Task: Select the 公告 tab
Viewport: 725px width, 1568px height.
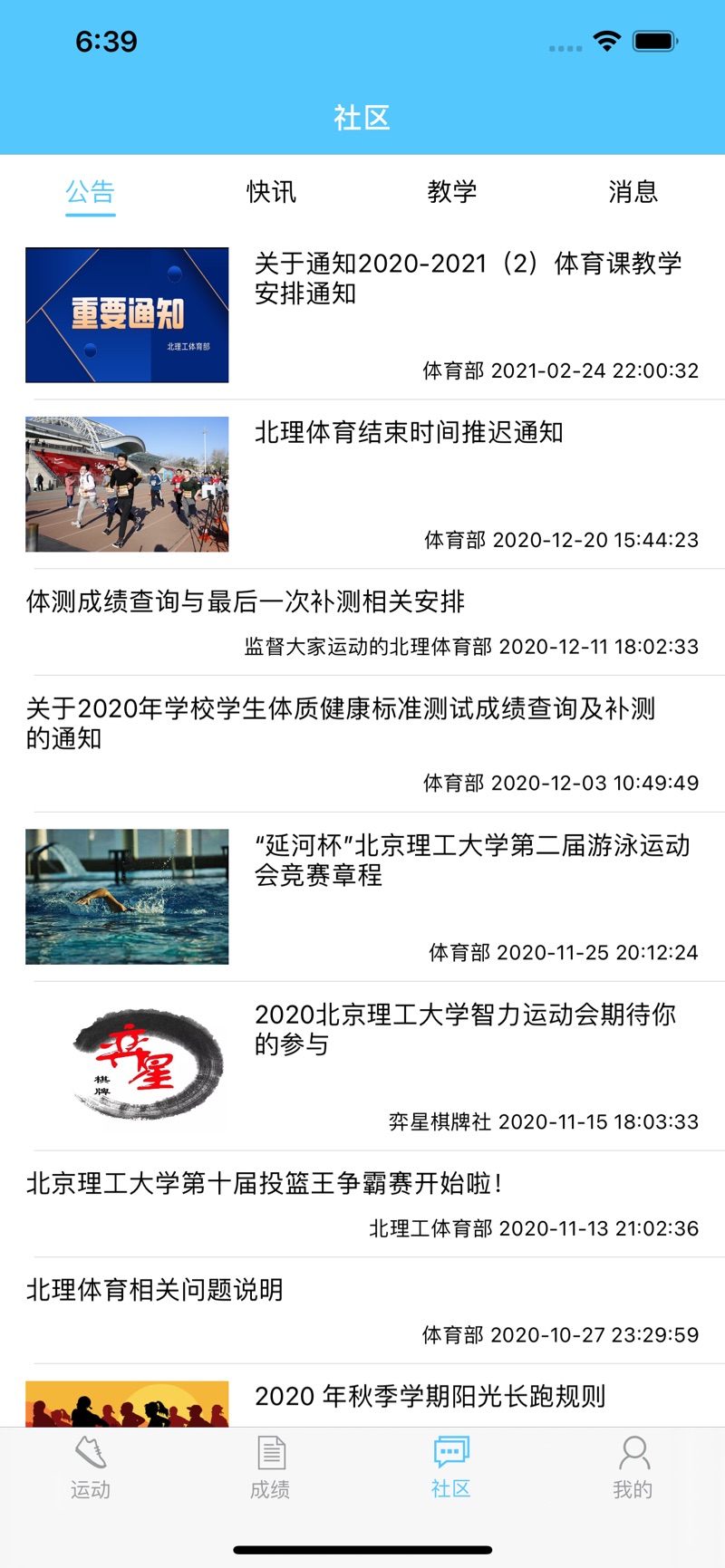Action: point(91,192)
